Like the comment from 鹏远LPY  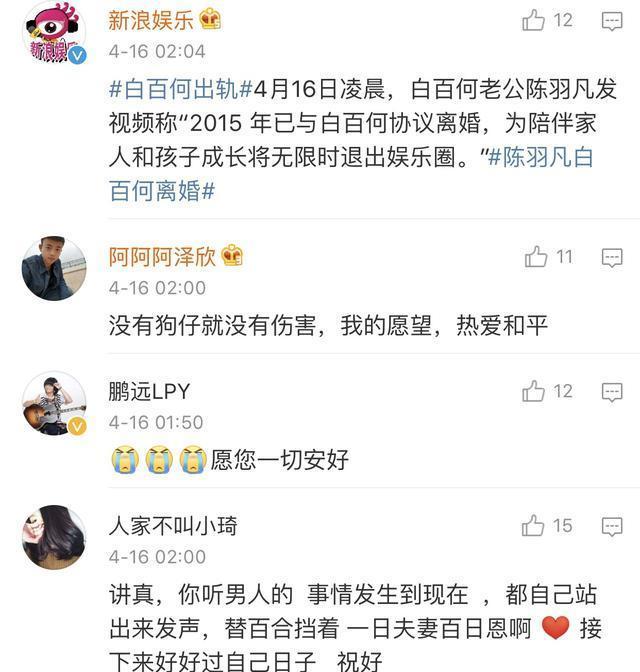534,391
